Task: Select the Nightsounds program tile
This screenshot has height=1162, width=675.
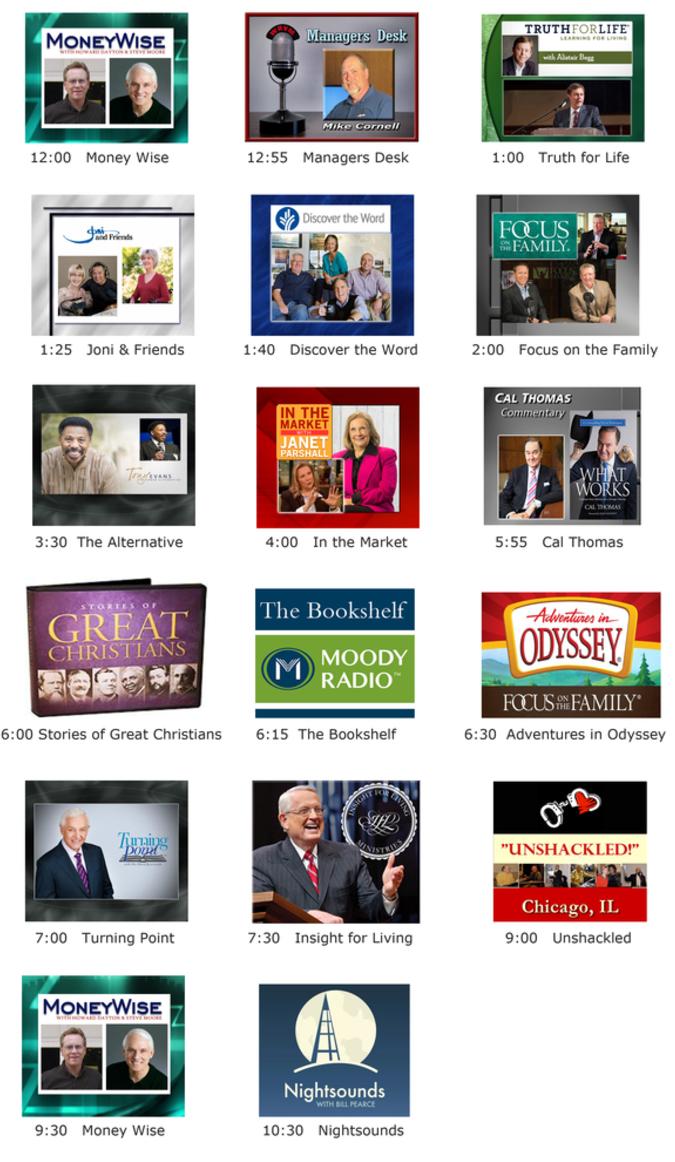Action: click(x=334, y=1050)
